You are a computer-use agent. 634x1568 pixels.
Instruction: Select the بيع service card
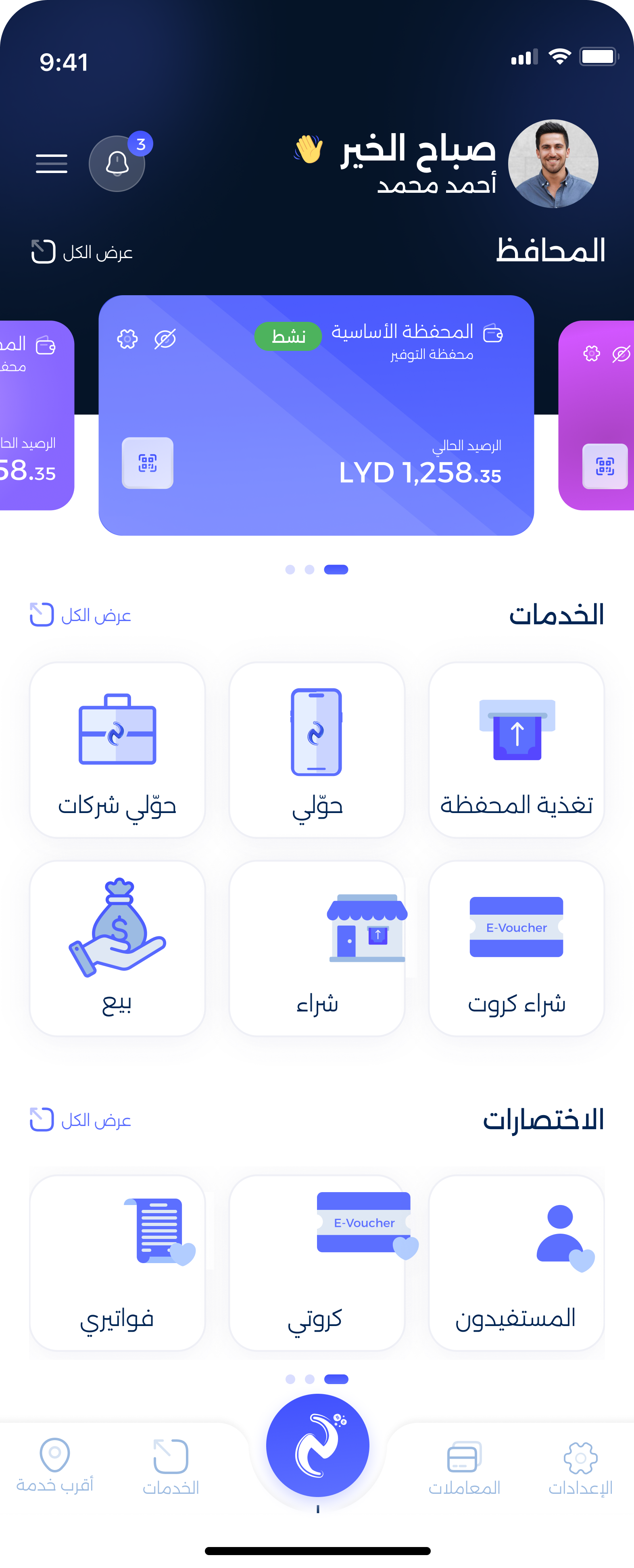click(117, 949)
